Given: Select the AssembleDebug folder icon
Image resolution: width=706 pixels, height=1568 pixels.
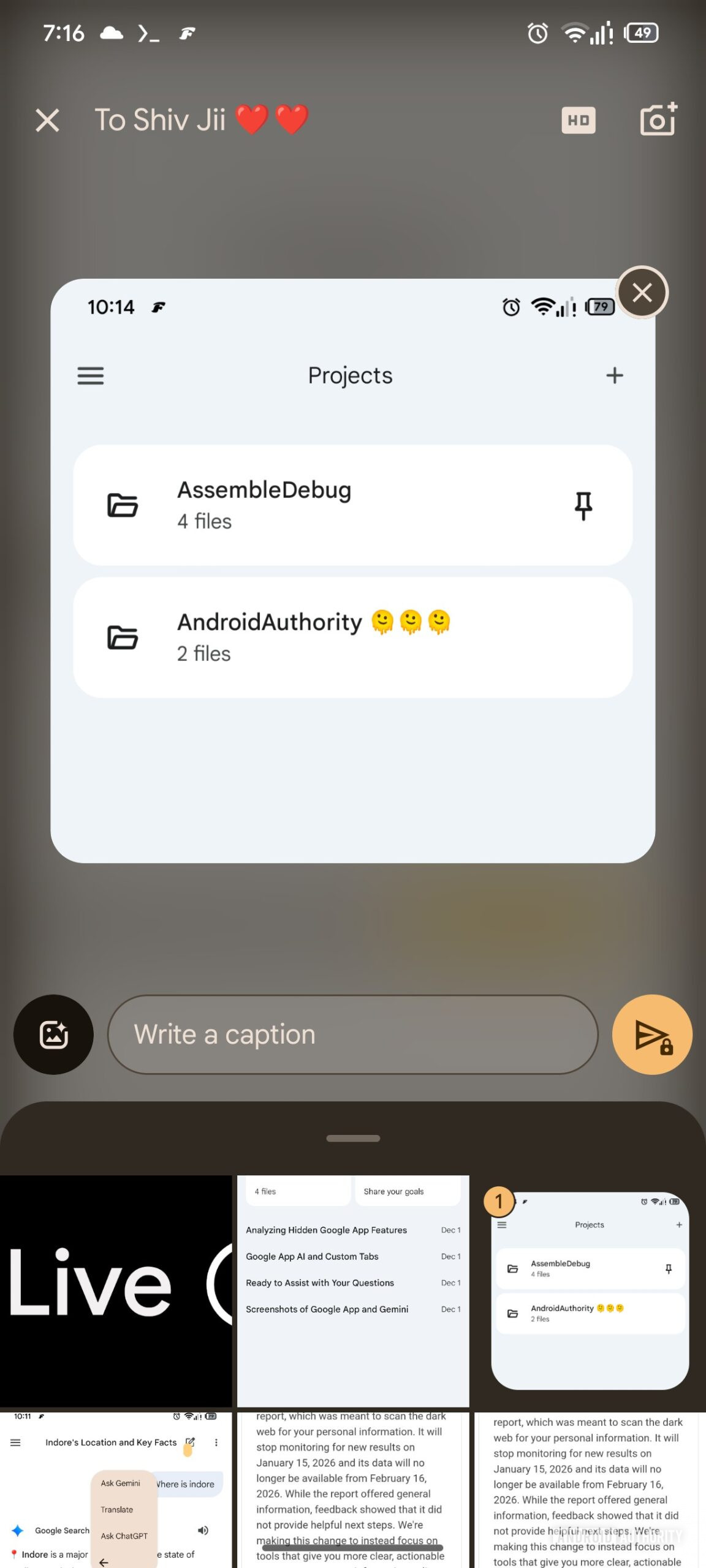Looking at the screenshot, I should 123,505.
